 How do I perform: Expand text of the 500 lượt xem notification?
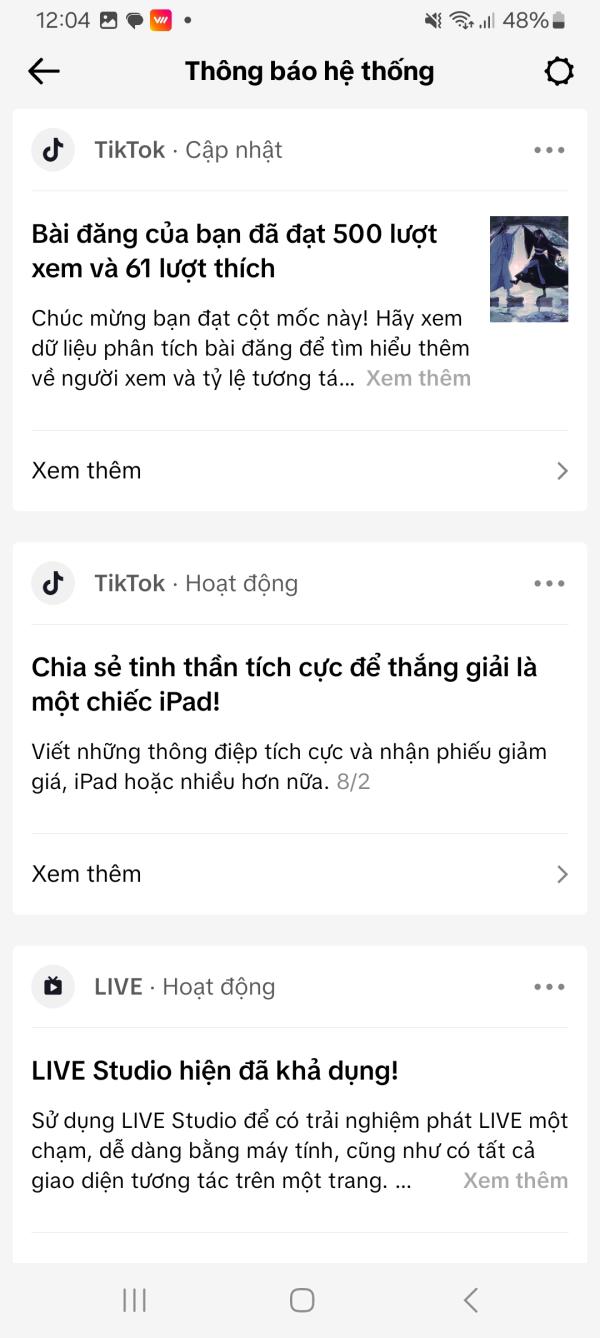[418, 378]
